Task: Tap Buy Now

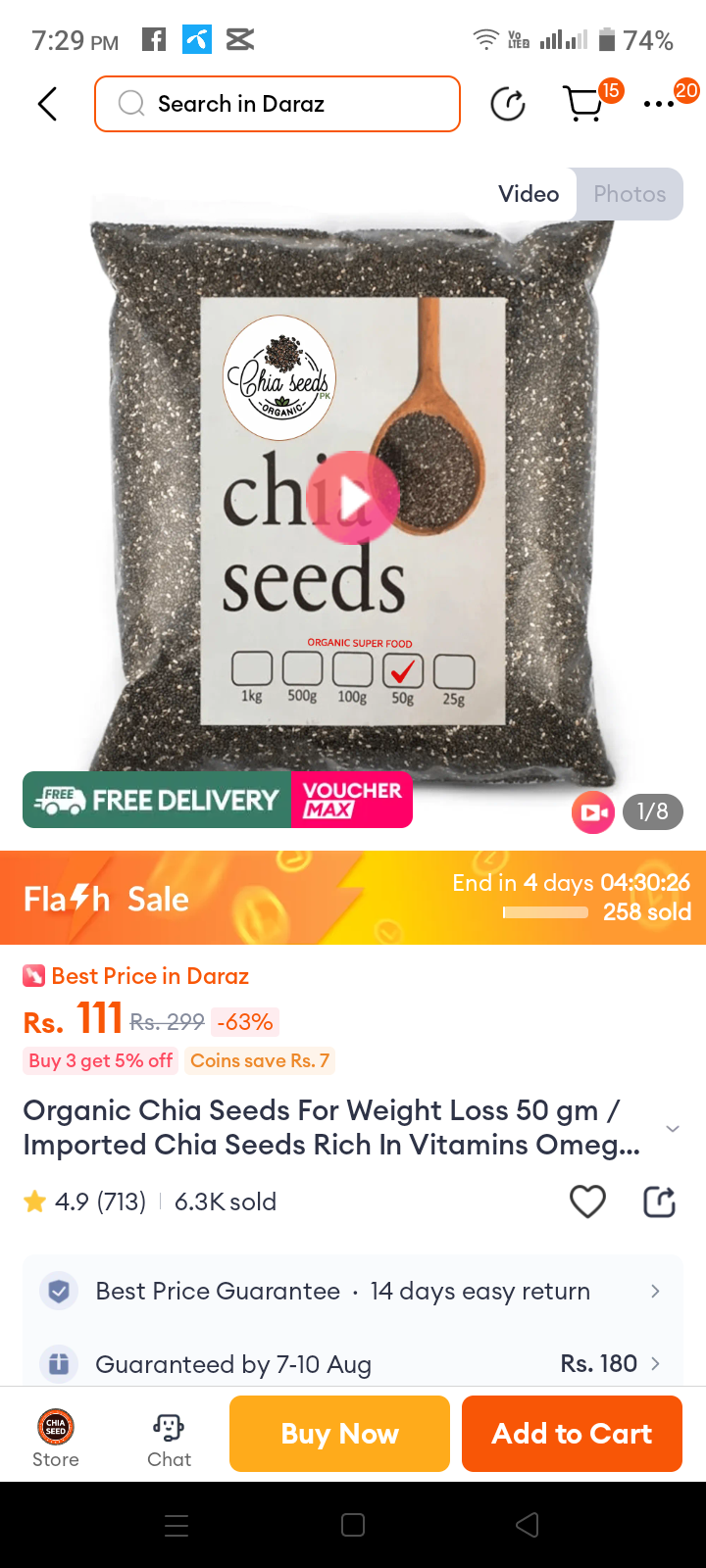Action: 339,1434
